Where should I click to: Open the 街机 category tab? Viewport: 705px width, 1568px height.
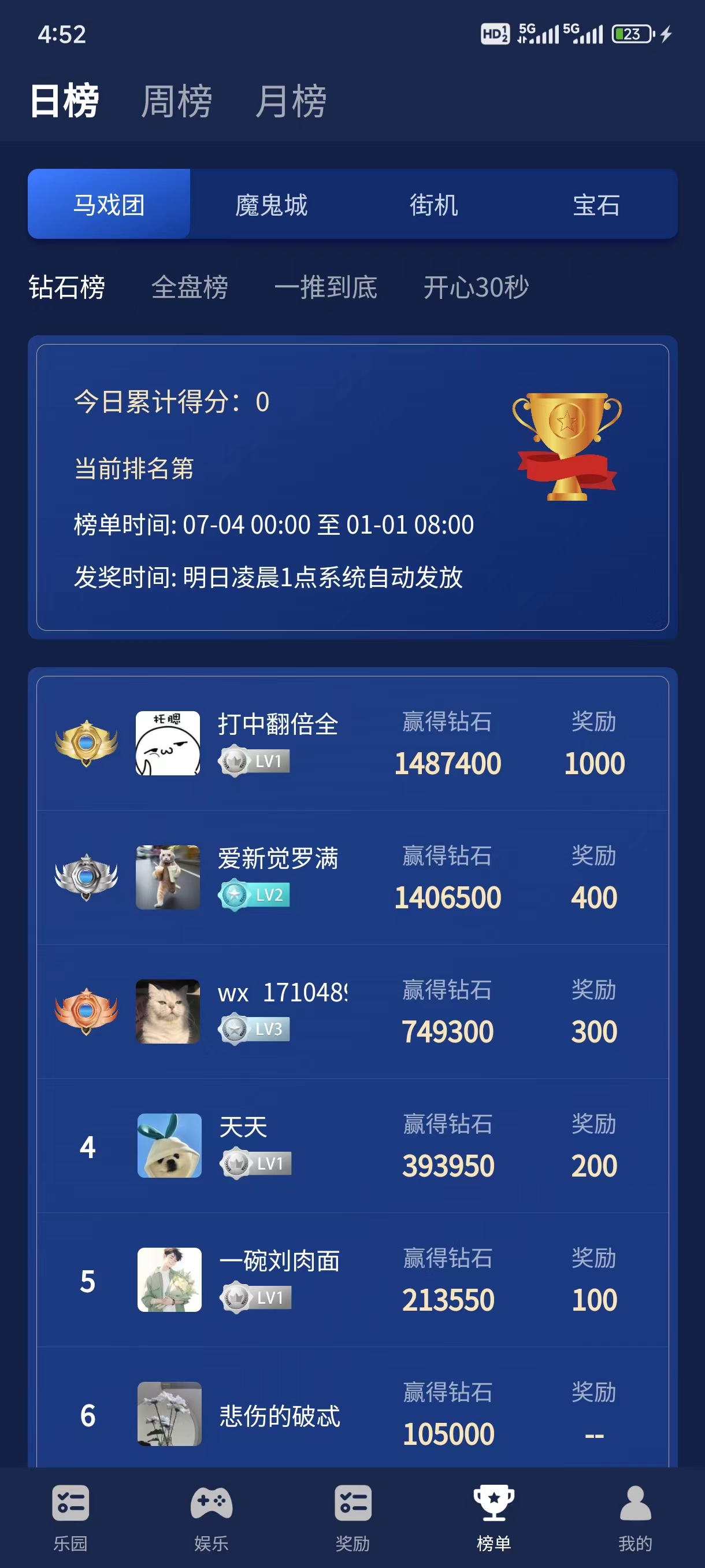434,204
